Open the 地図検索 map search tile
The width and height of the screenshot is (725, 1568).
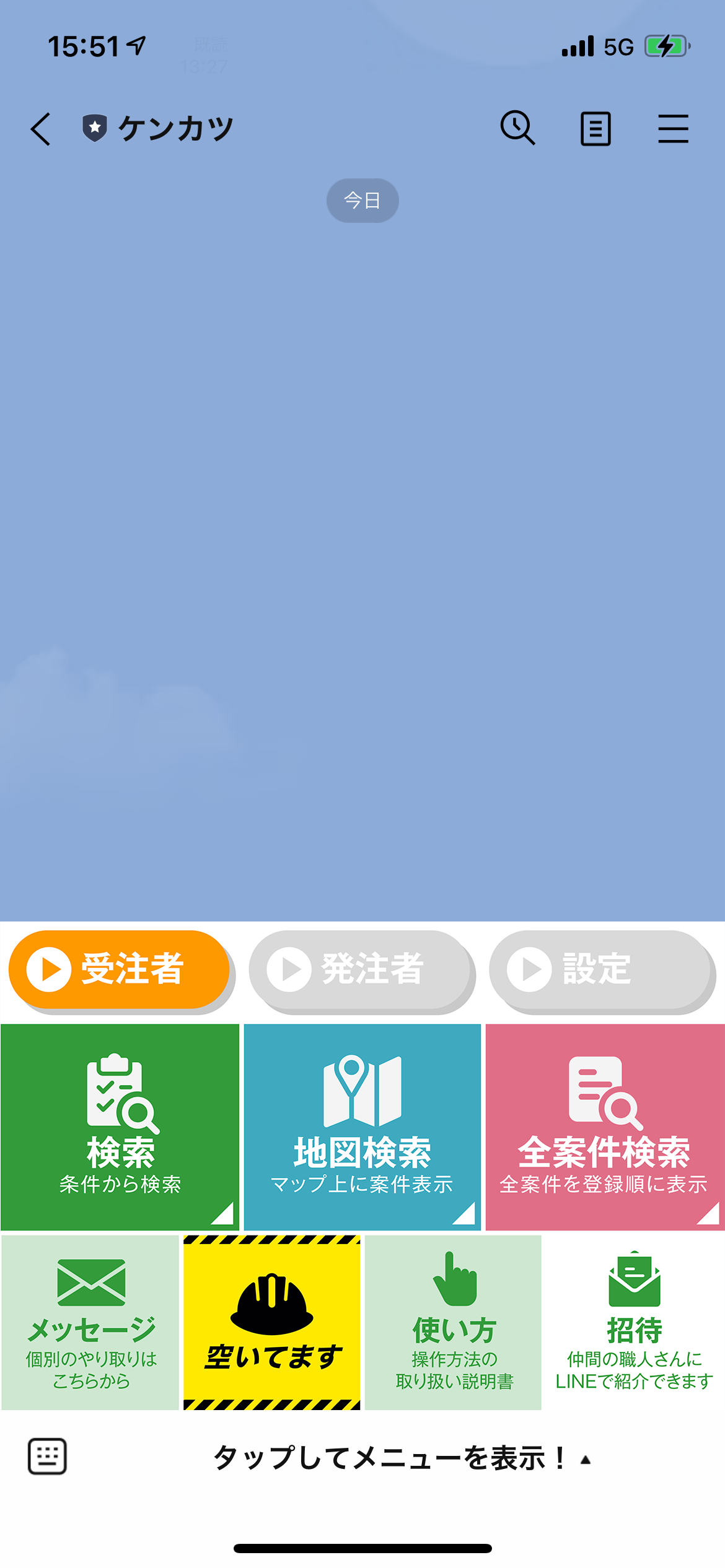[362, 1126]
